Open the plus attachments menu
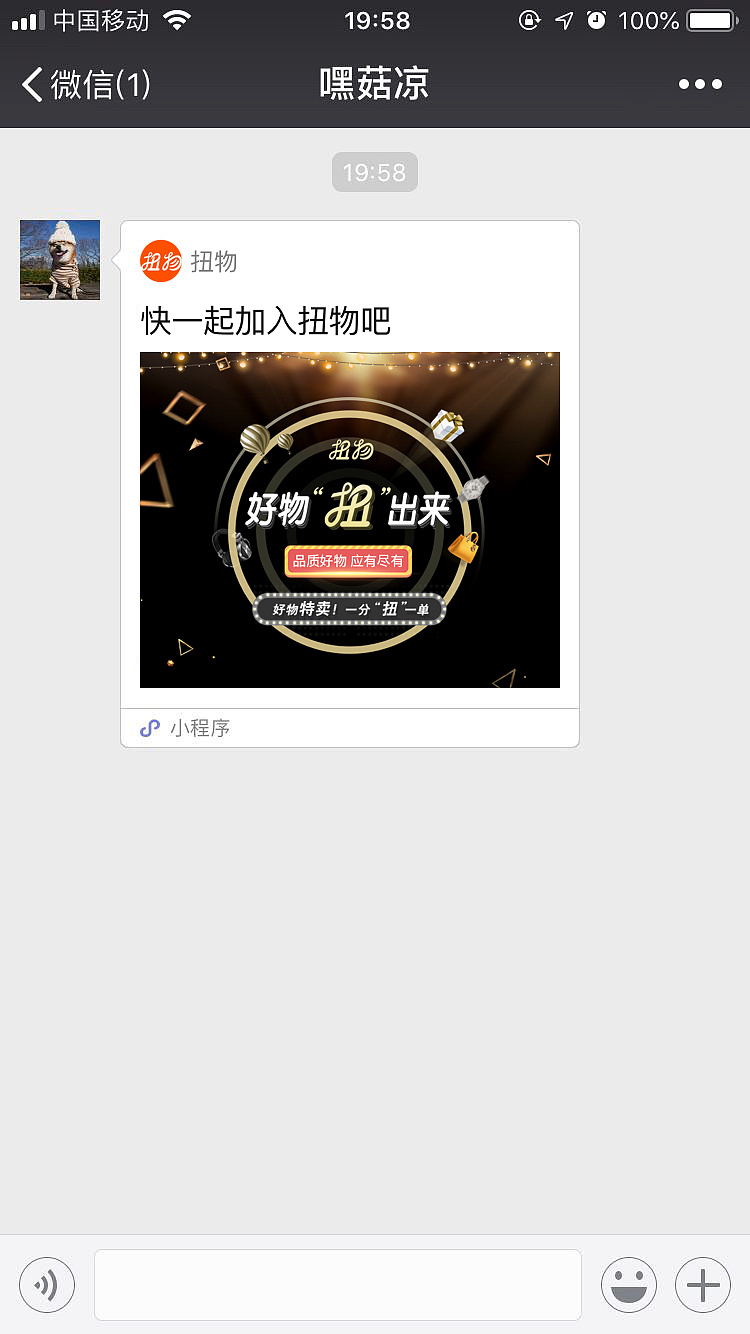 (x=703, y=1285)
